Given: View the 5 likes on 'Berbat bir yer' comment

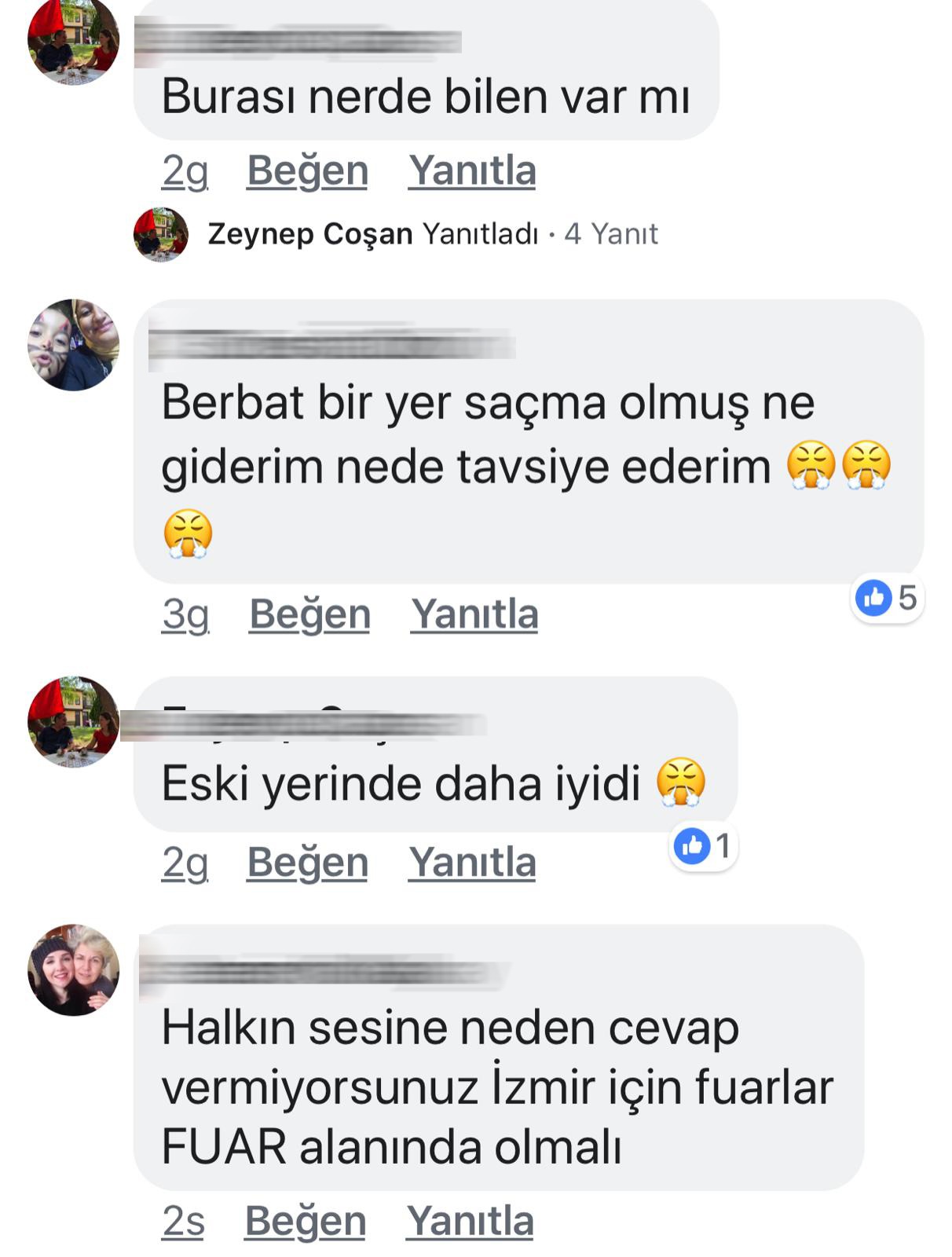Looking at the screenshot, I should coord(888,598).
